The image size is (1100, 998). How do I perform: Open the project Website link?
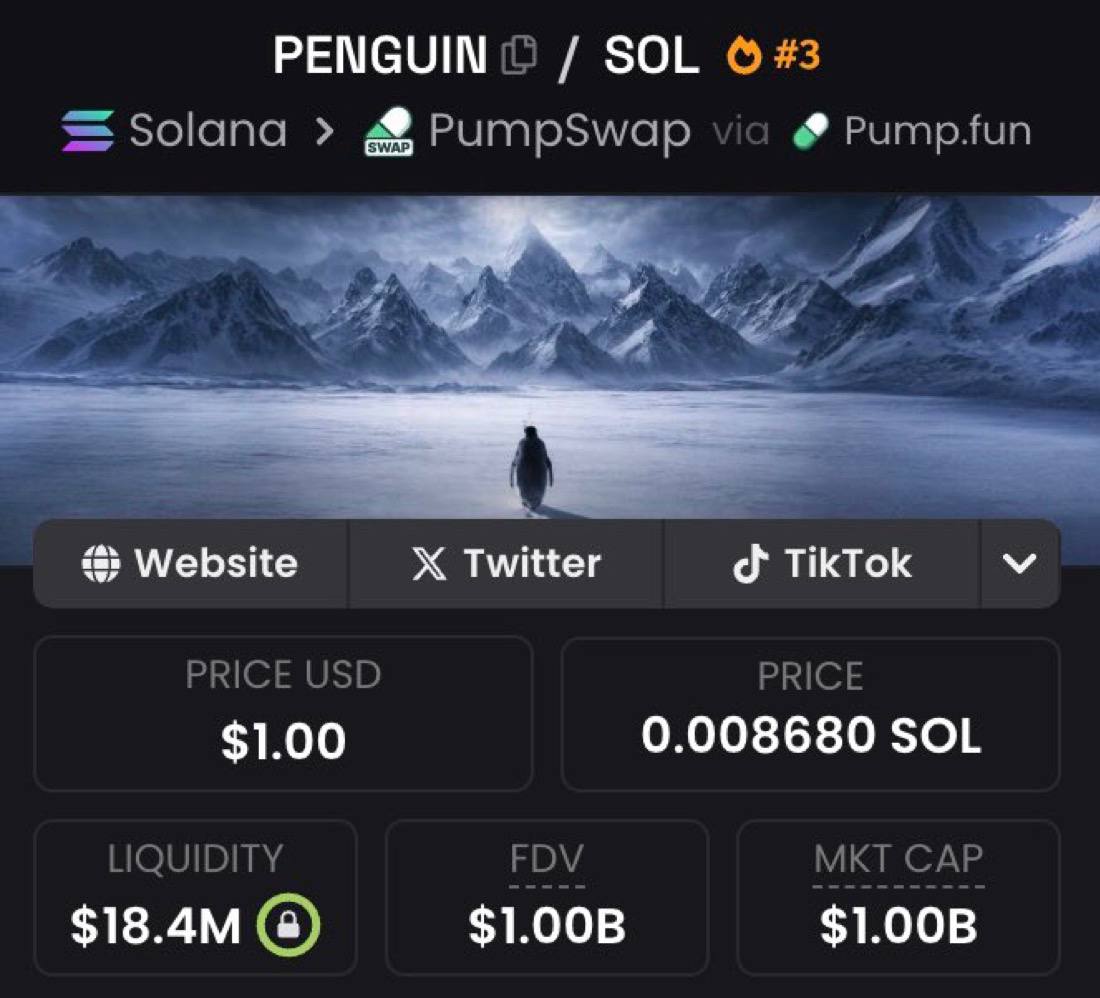click(190, 564)
